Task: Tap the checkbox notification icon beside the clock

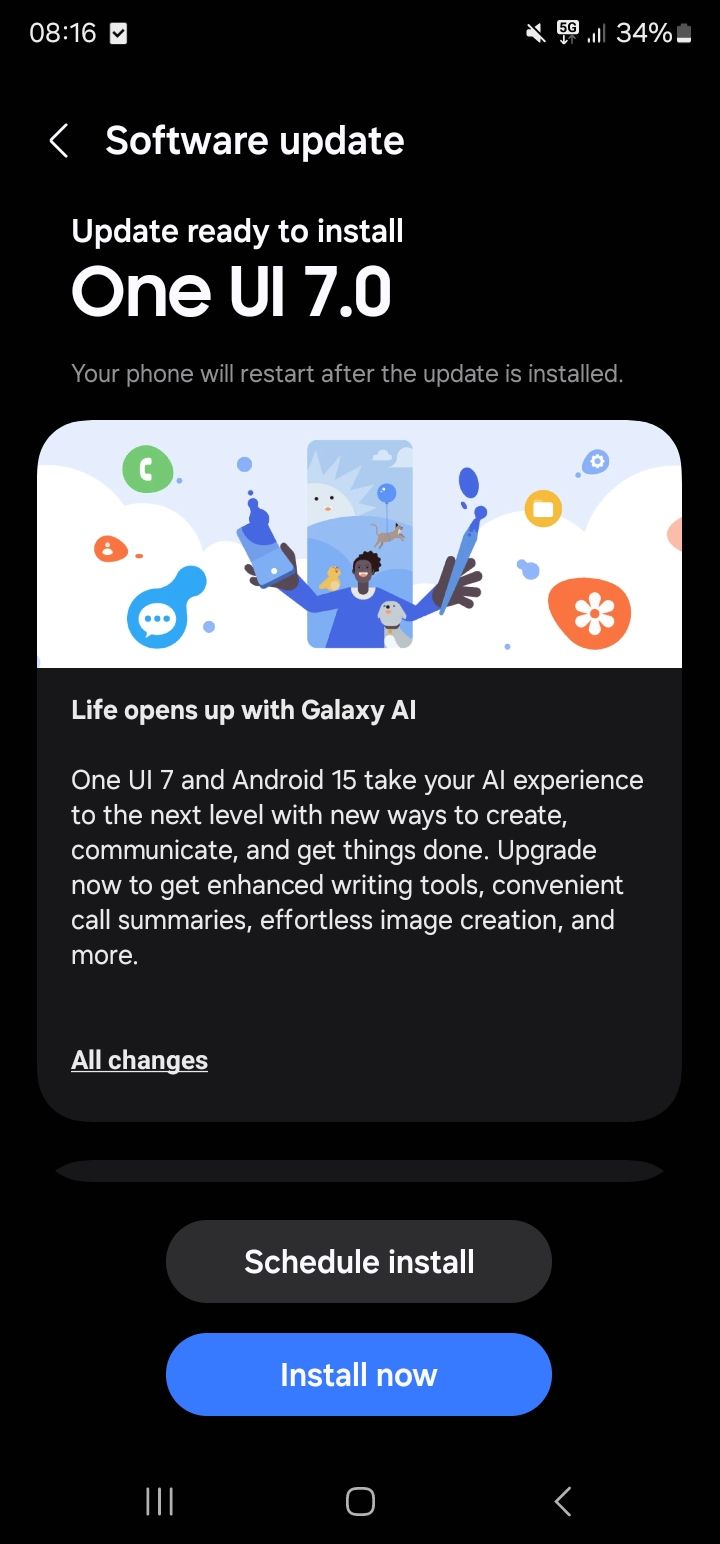Action: tap(119, 33)
